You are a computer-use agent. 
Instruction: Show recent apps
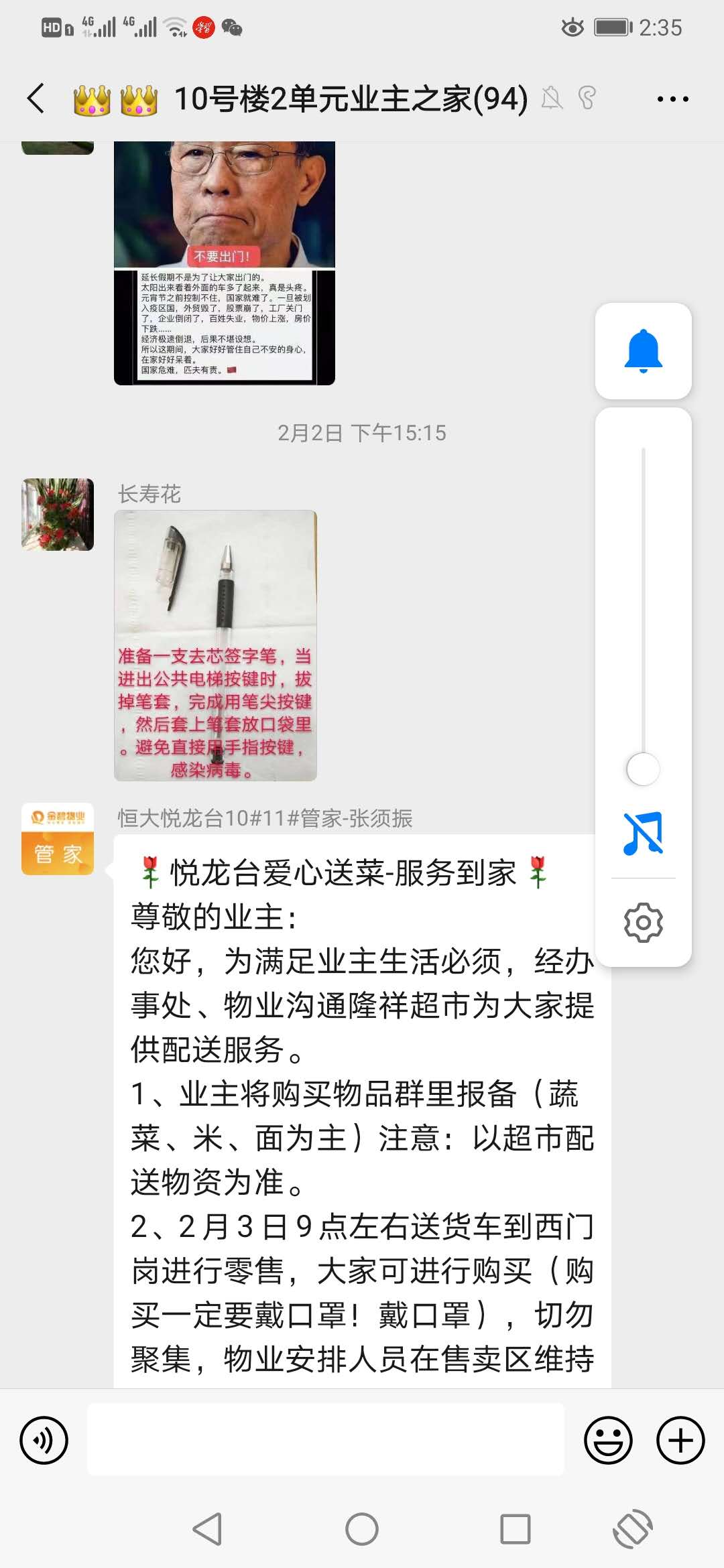(x=516, y=1529)
